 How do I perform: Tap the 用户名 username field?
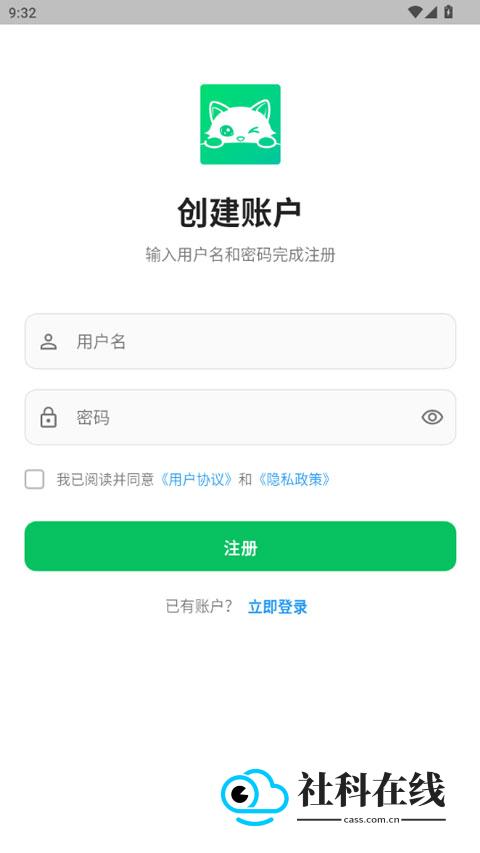click(240, 341)
